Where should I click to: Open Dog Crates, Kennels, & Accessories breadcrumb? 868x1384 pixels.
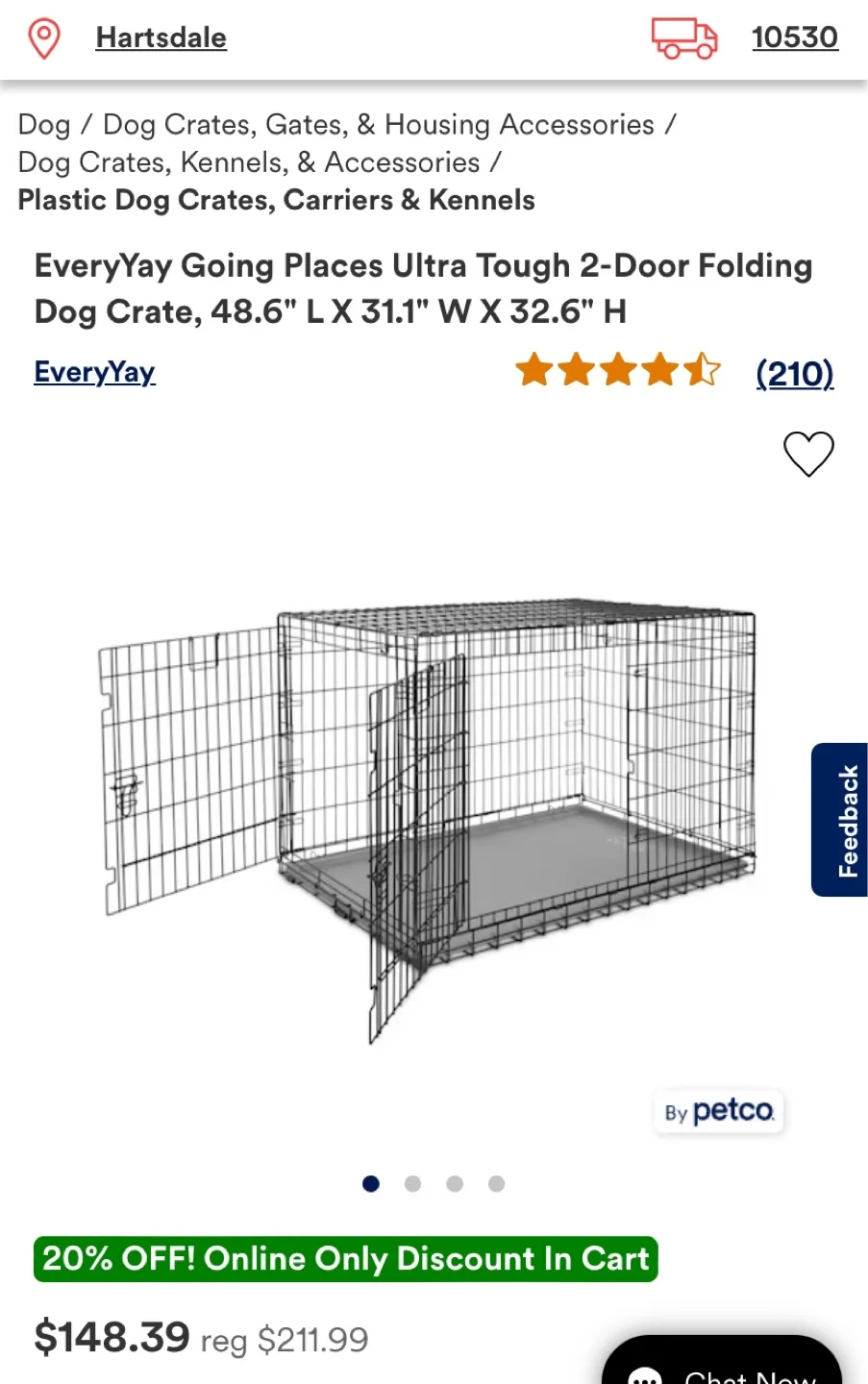(x=249, y=162)
